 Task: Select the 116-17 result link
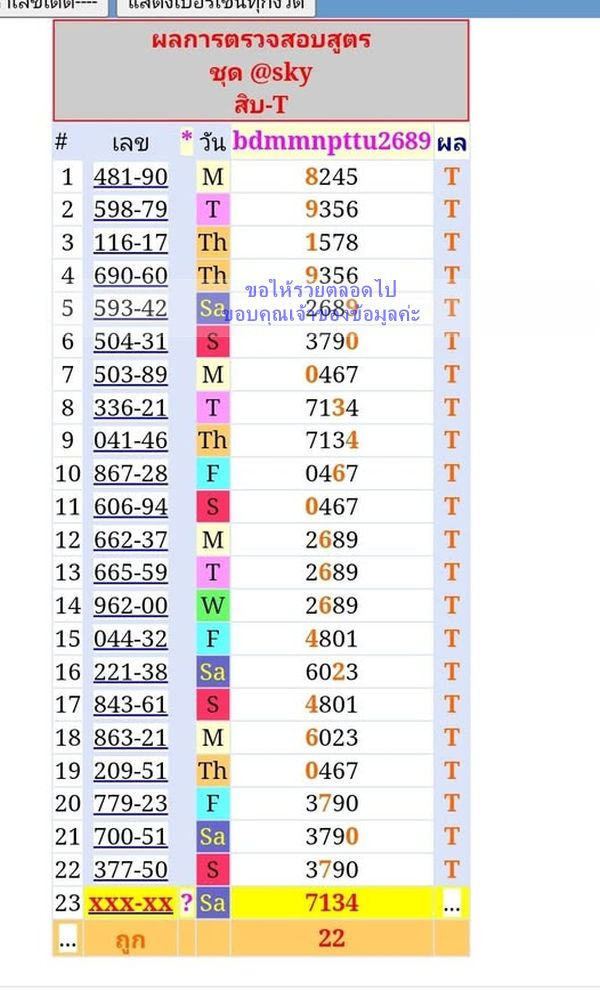(x=131, y=243)
